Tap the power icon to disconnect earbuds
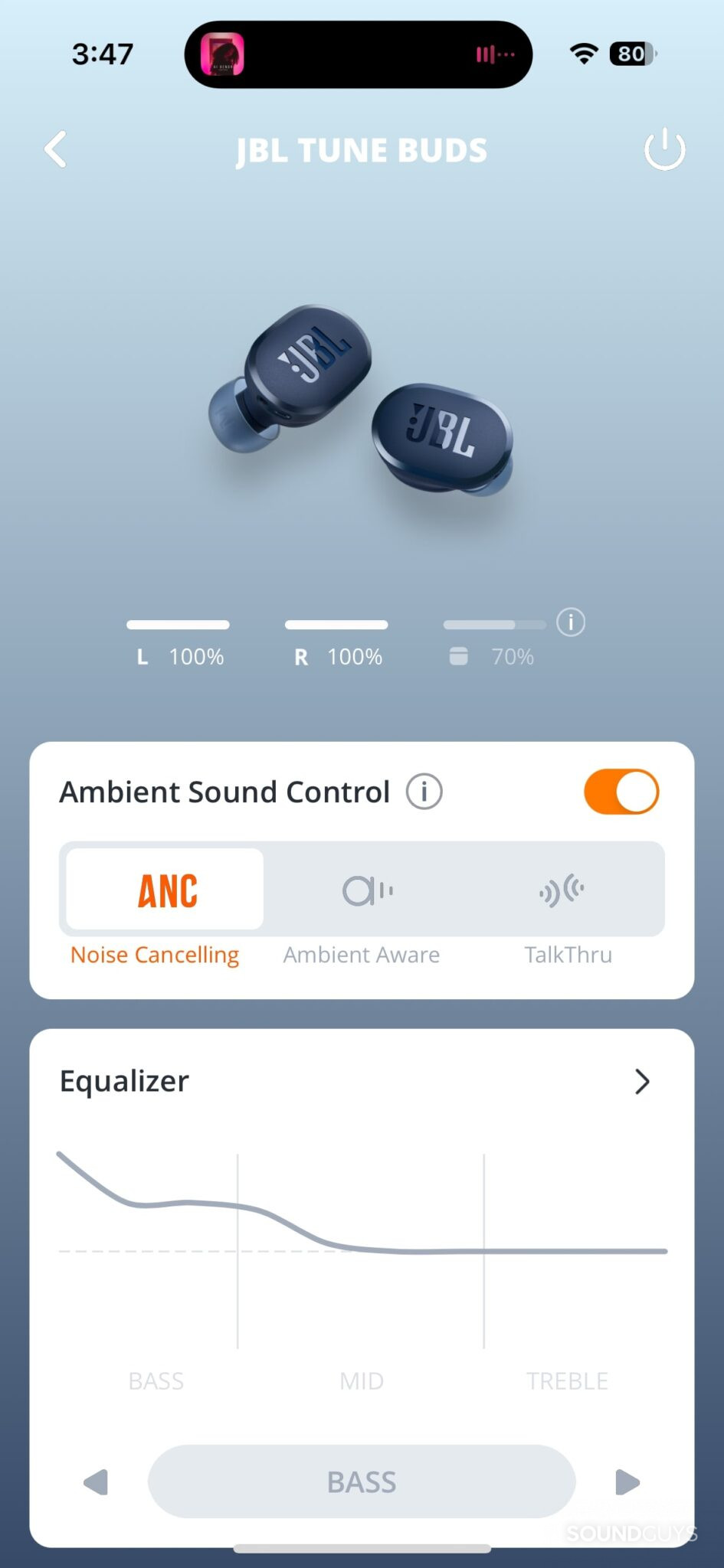 click(x=663, y=149)
